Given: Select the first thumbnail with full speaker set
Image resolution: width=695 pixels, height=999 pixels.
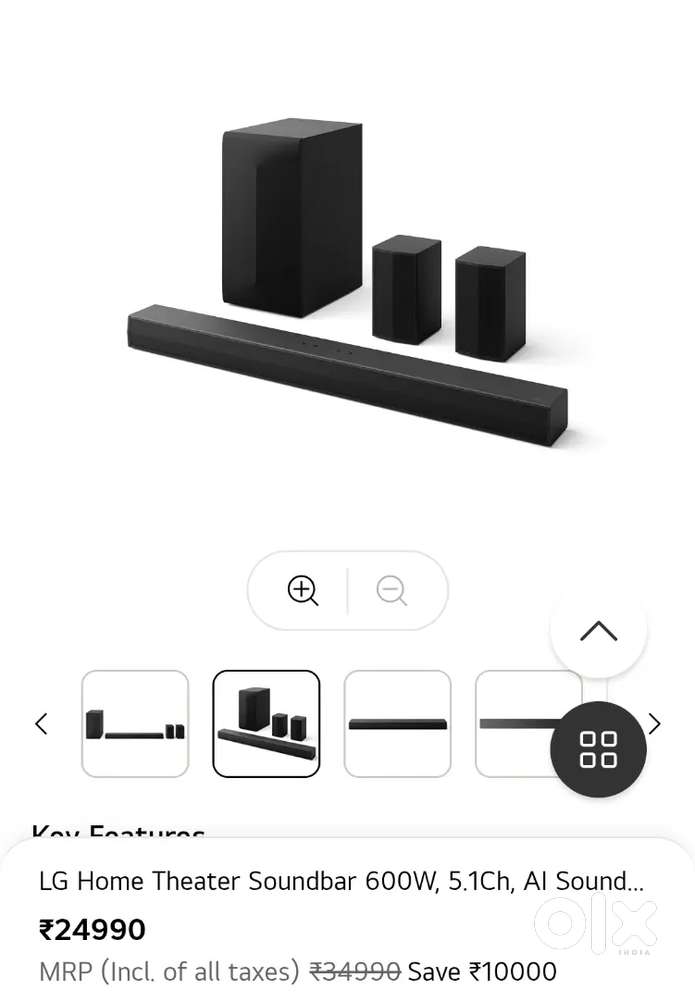Looking at the screenshot, I should [135, 723].
